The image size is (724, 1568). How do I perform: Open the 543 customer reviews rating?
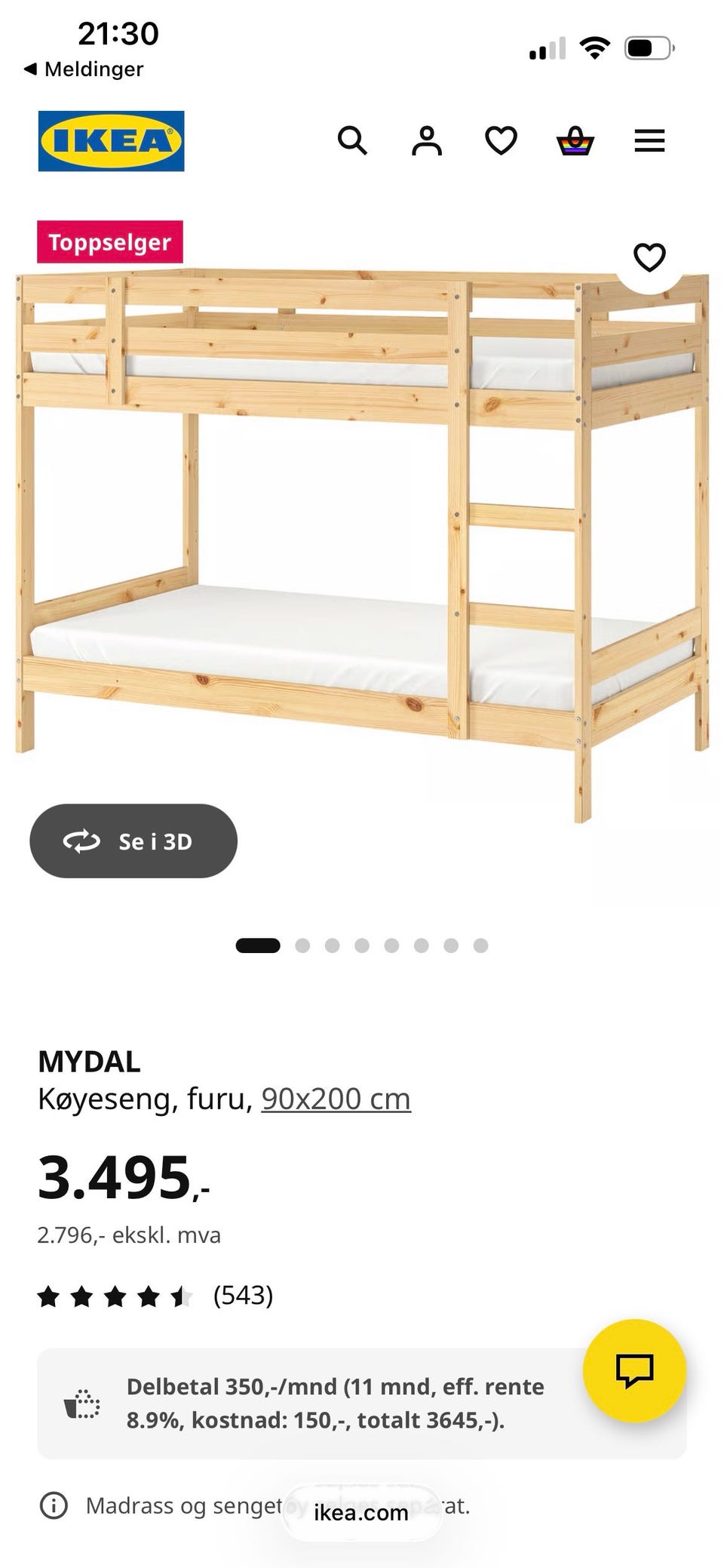pos(155,1296)
